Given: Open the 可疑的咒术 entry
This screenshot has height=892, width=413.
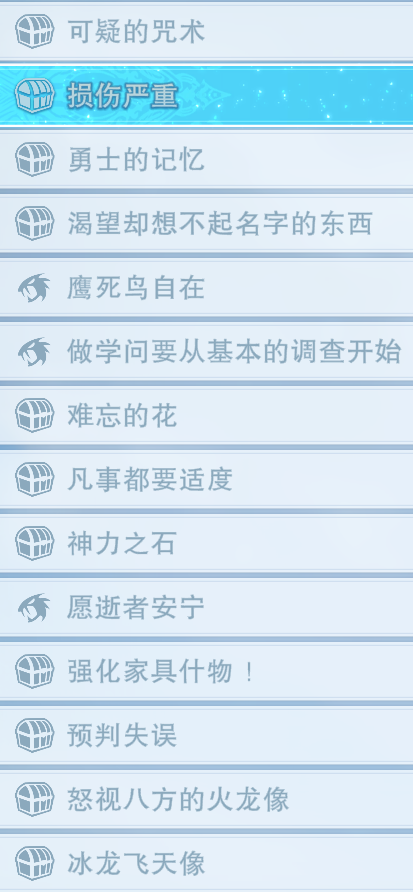Looking at the screenshot, I should tap(206, 31).
